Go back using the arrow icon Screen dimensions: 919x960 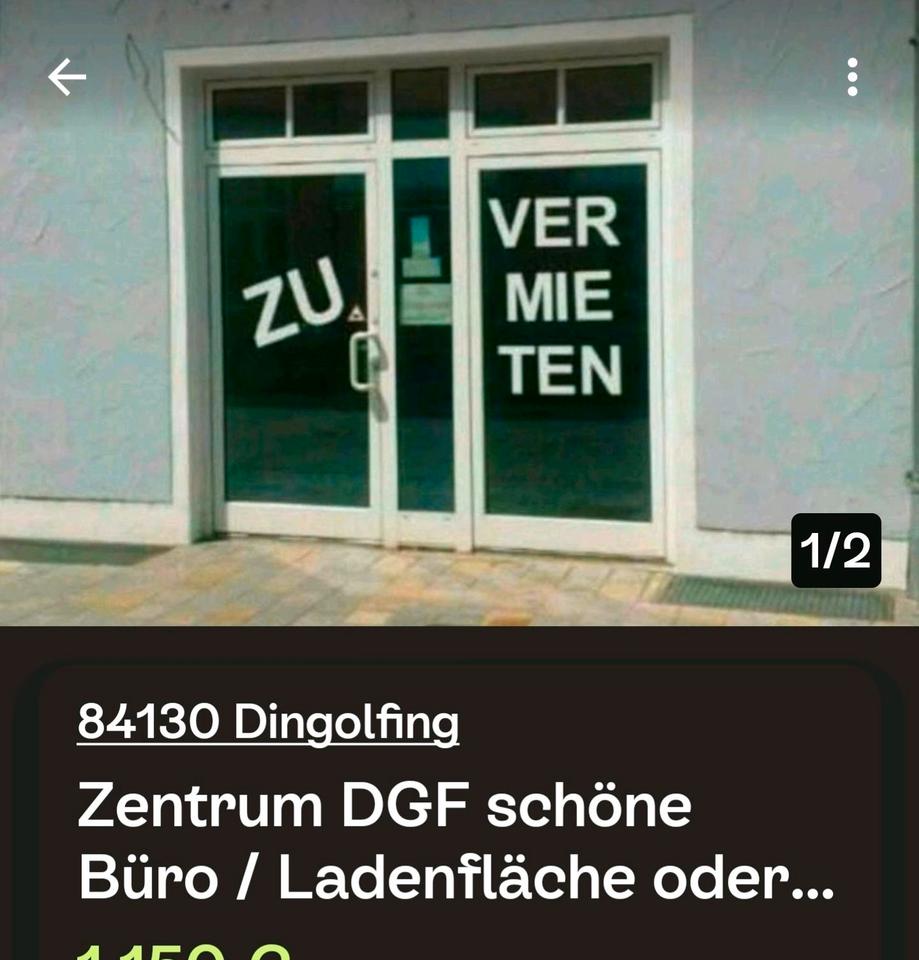click(67, 77)
